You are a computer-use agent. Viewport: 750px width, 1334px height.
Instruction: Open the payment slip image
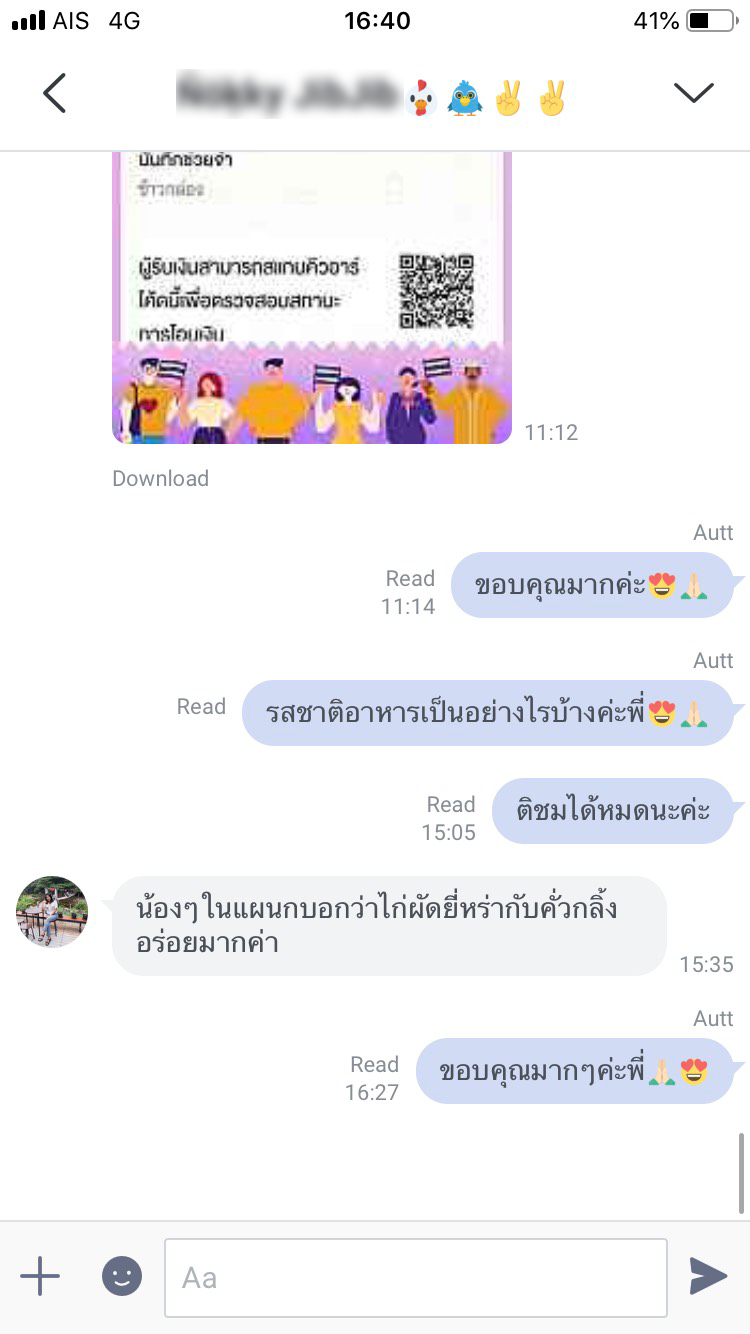tap(312, 300)
